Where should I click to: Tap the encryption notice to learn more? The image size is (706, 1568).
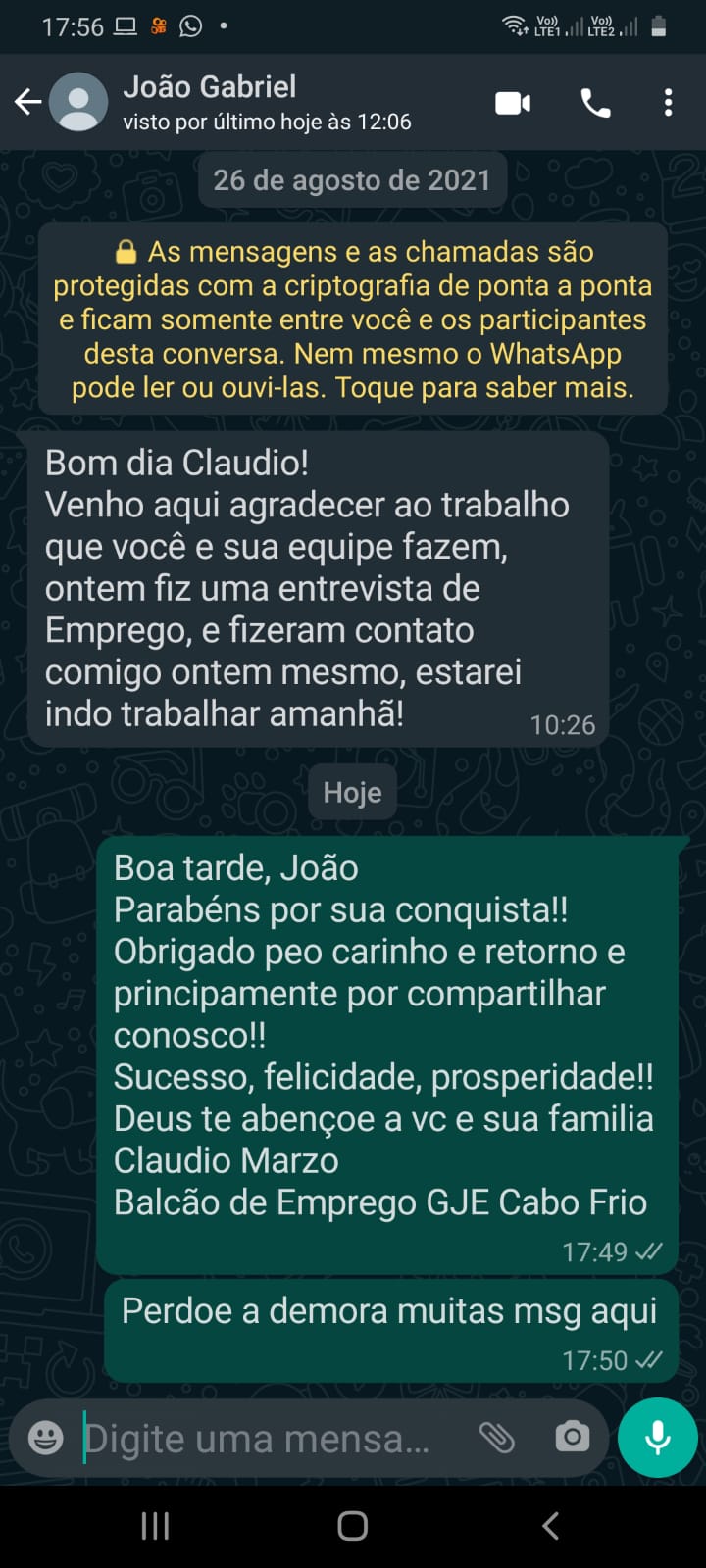pyautogui.click(x=353, y=319)
